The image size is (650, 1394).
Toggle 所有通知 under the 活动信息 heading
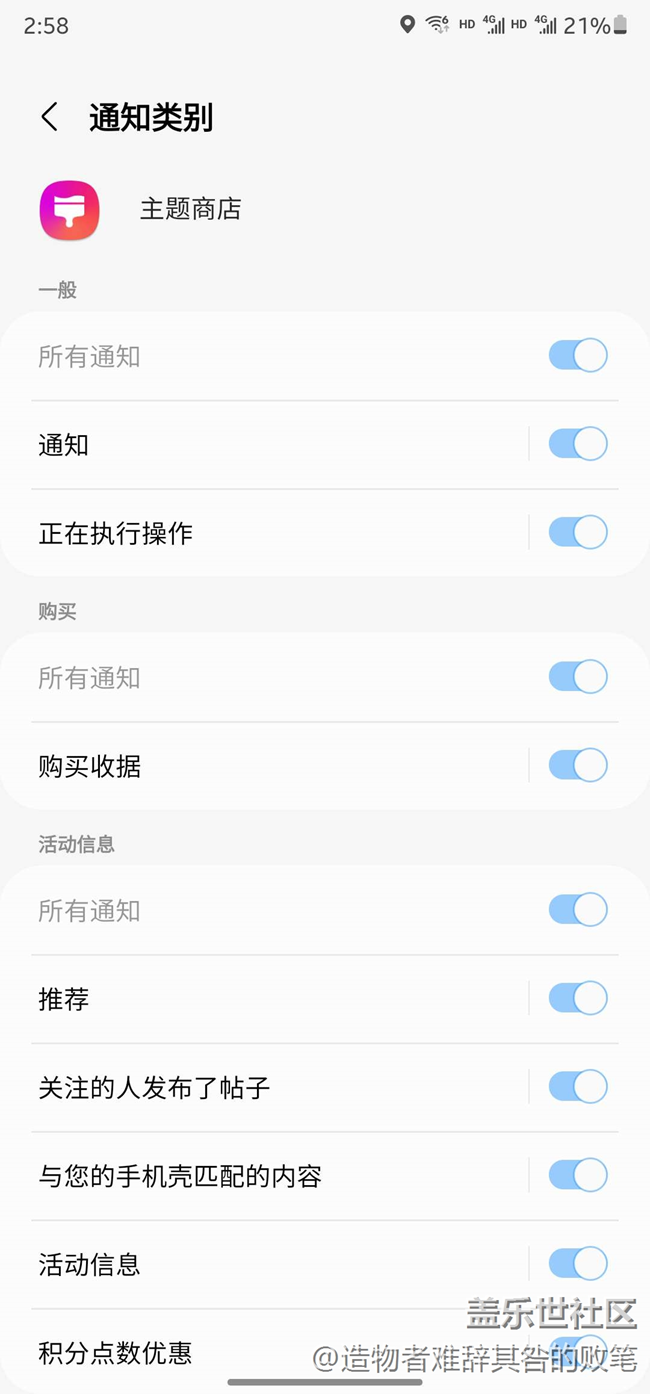pos(578,910)
